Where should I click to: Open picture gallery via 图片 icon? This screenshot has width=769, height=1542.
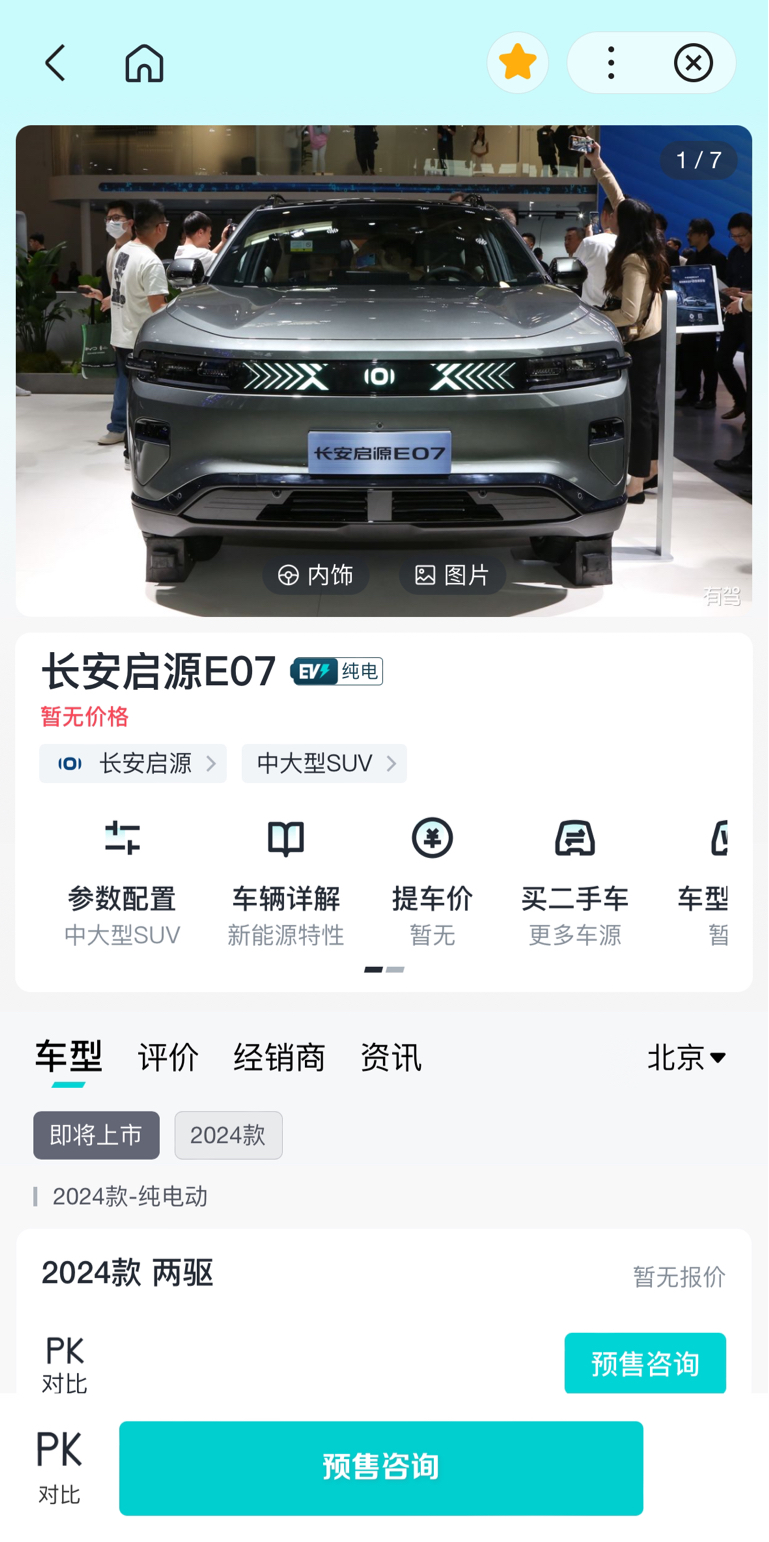pyautogui.click(x=452, y=574)
